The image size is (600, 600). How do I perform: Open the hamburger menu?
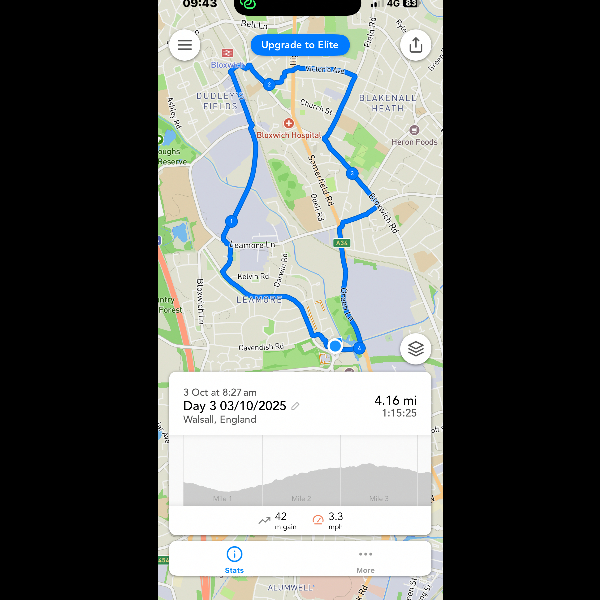pyautogui.click(x=184, y=45)
